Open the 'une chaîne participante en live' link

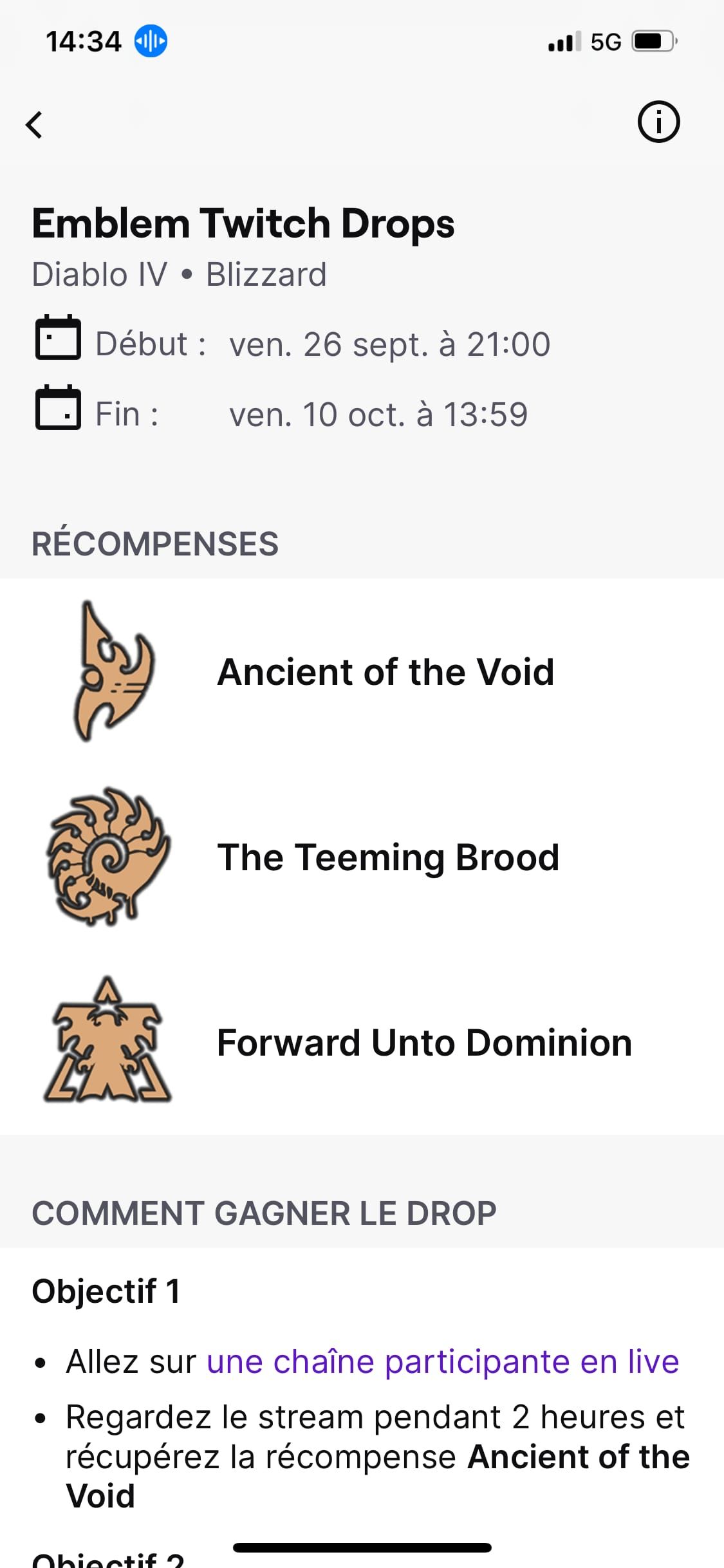pyautogui.click(x=443, y=1361)
